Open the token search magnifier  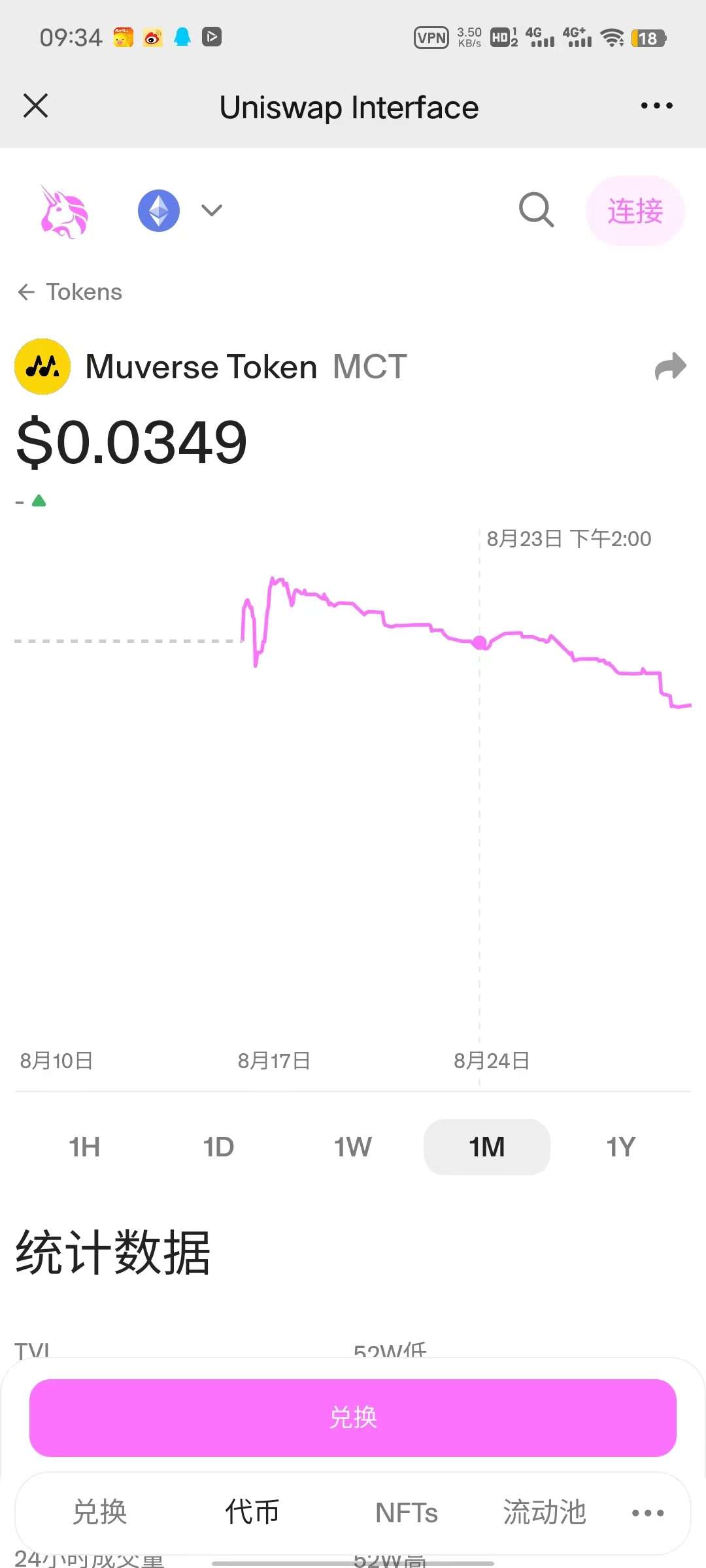pyautogui.click(x=537, y=210)
